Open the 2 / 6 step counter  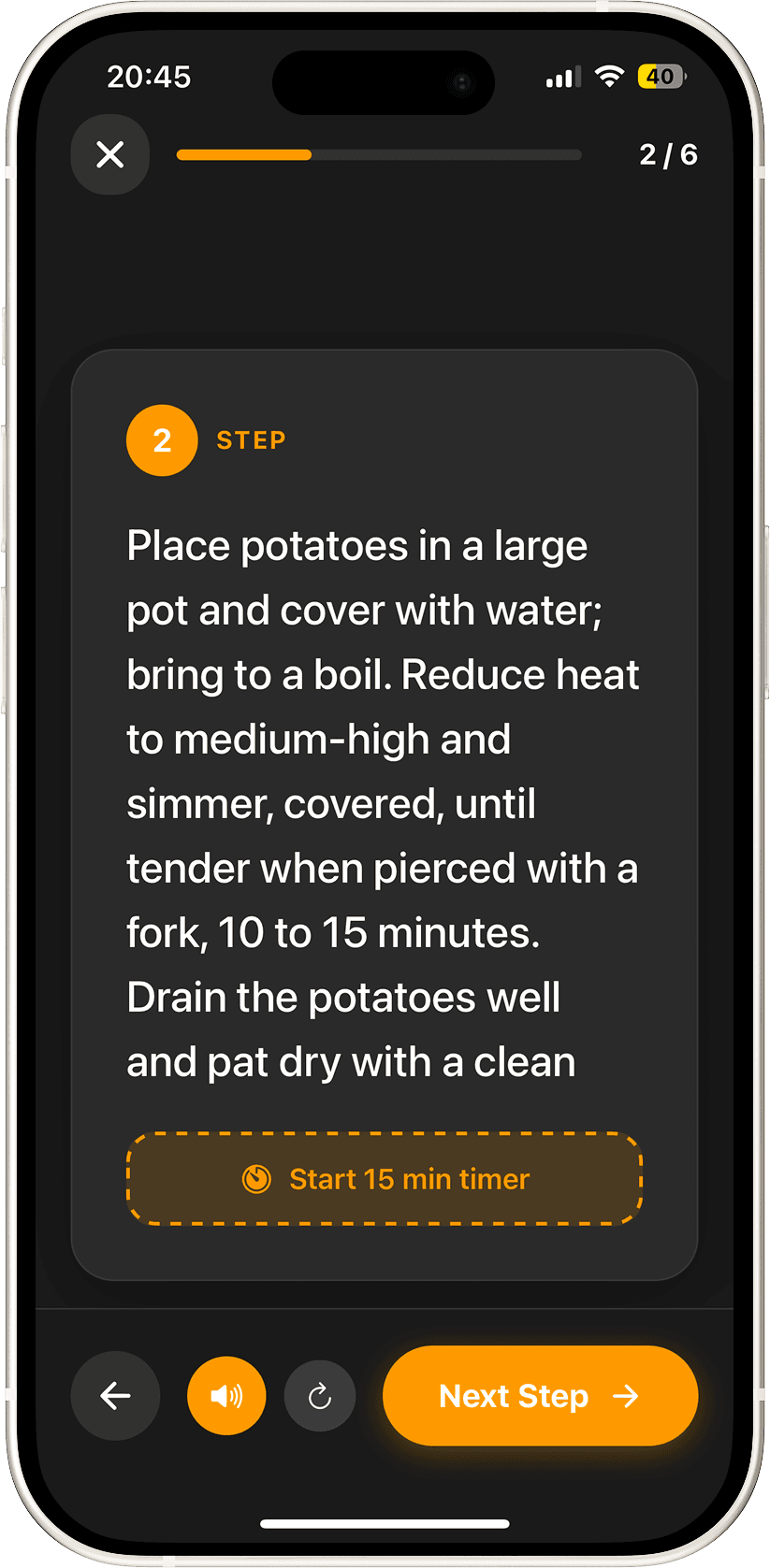click(669, 154)
